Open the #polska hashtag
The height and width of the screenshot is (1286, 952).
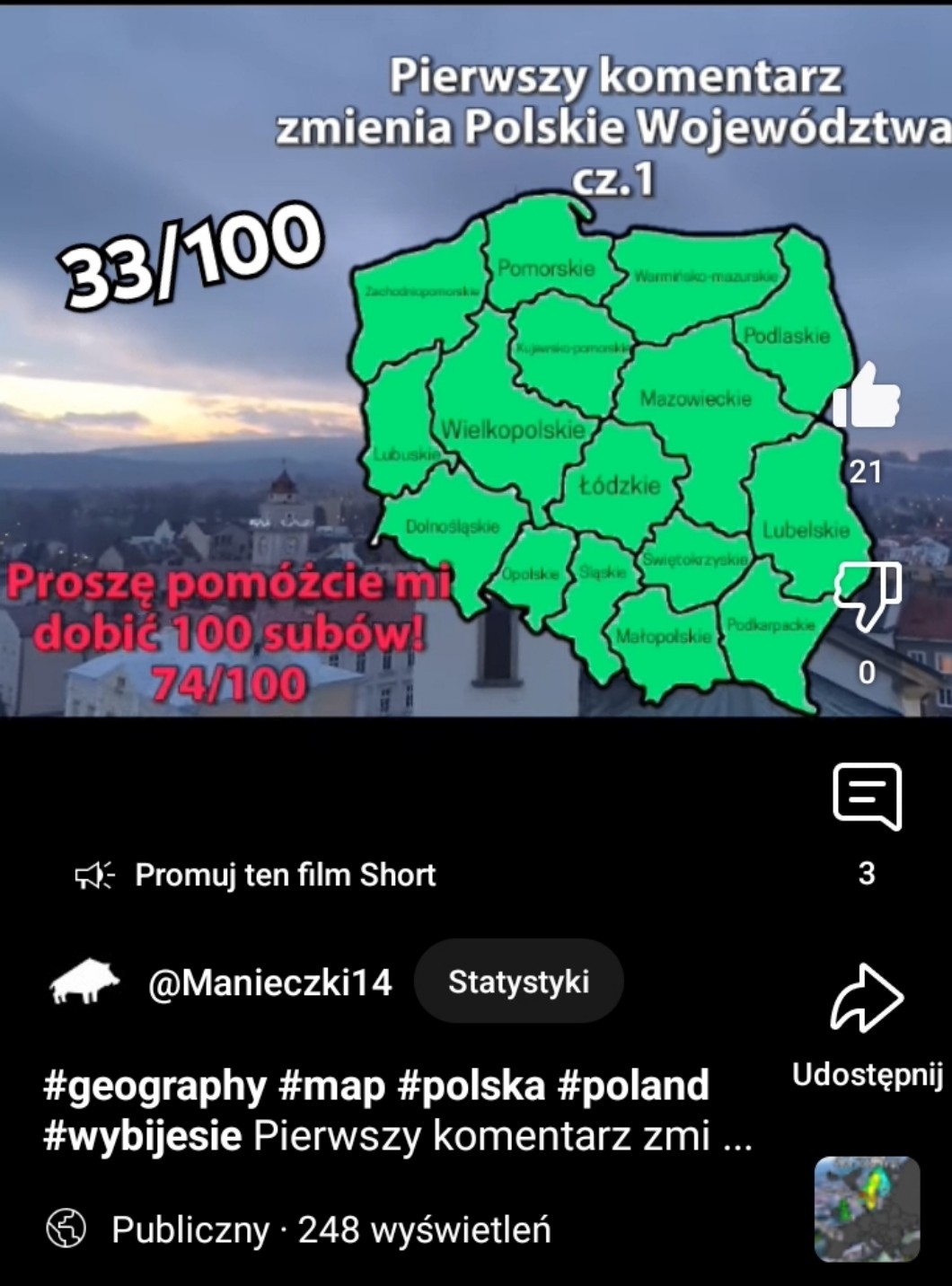pos(471,1086)
